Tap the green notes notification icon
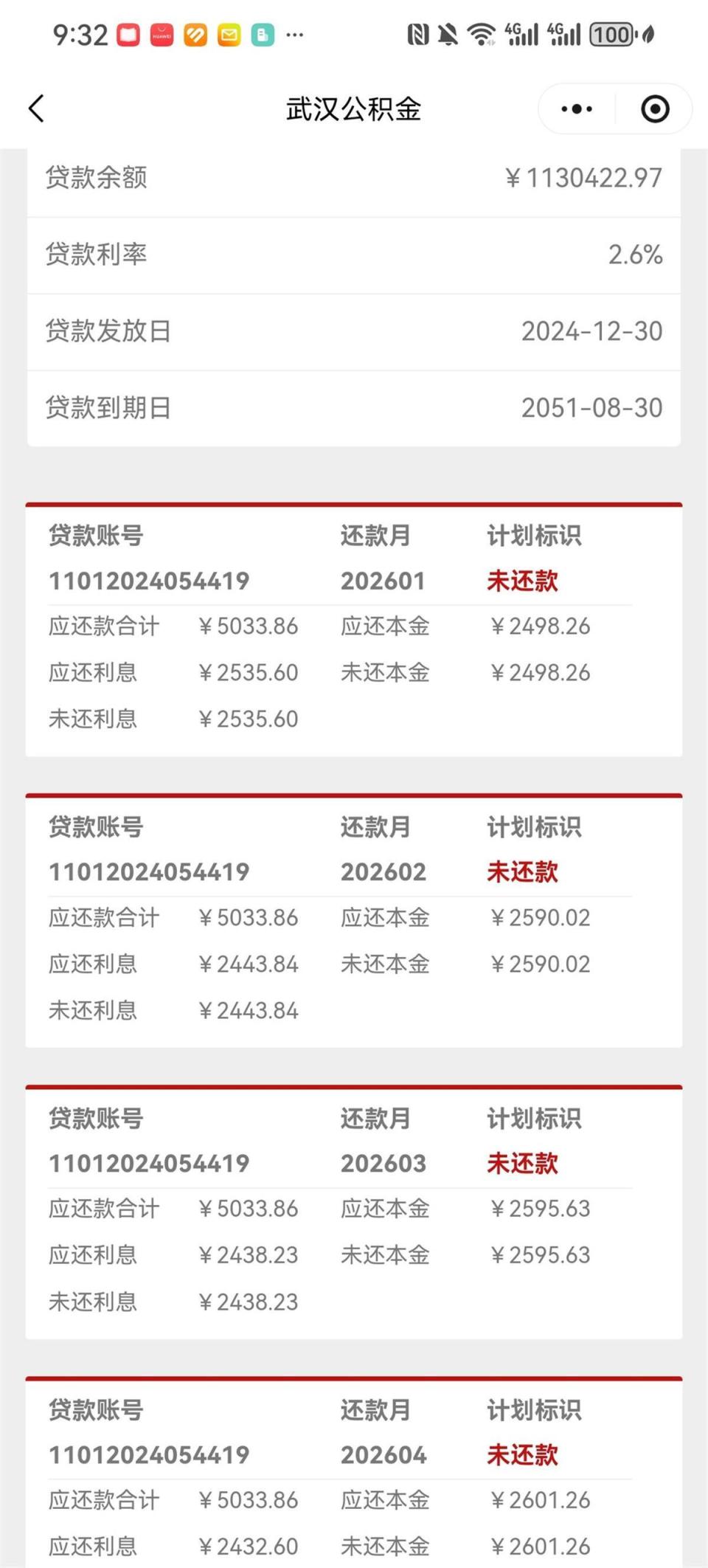The height and width of the screenshot is (1568, 708). pyautogui.click(x=262, y=34)
